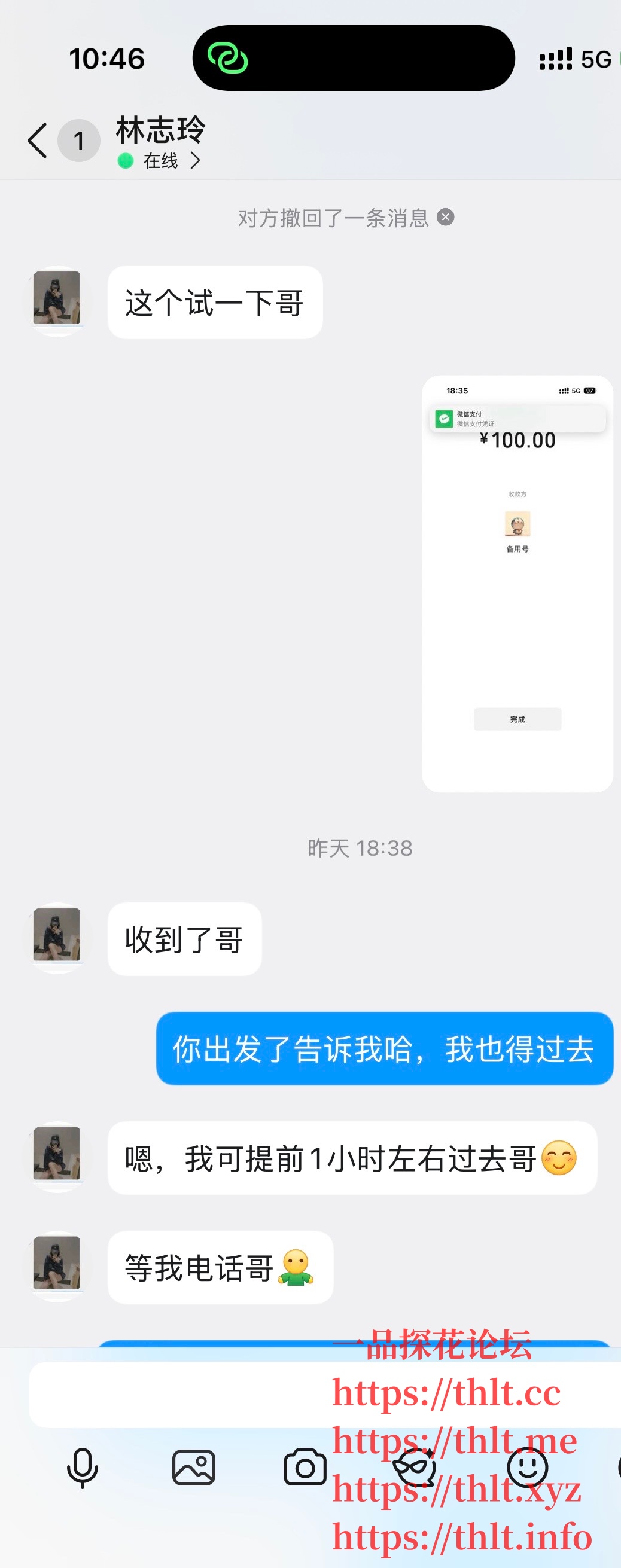This screenshot has height=1568, width=621.
Task: Open the camera to take a photo
Action: coord(305,1468)
